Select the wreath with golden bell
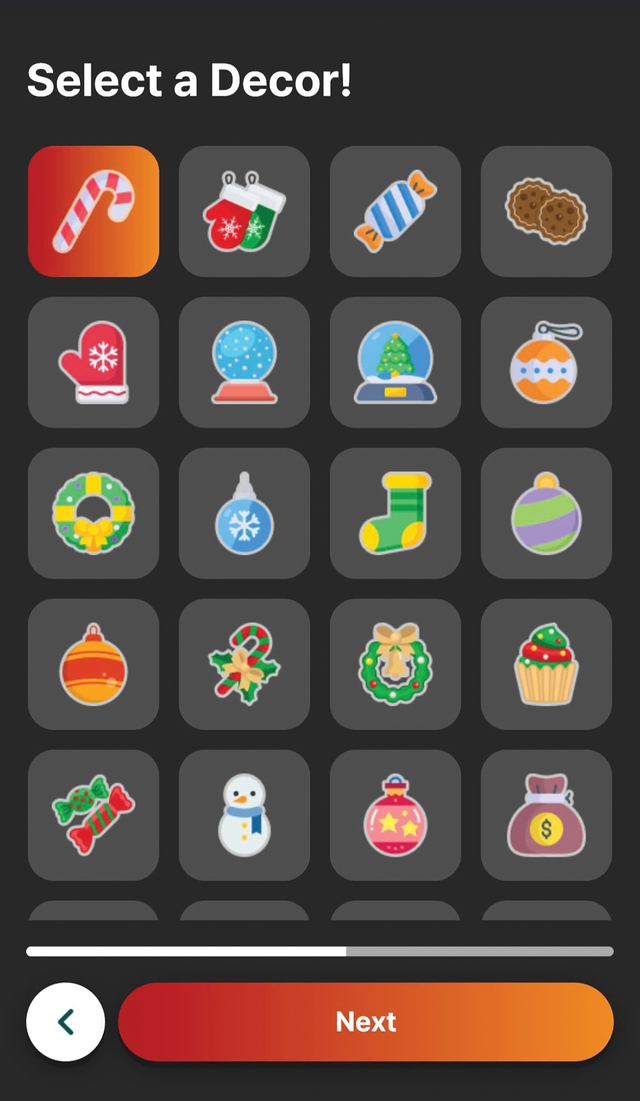This screenshot has height=1101, width=640. (395, 664)
